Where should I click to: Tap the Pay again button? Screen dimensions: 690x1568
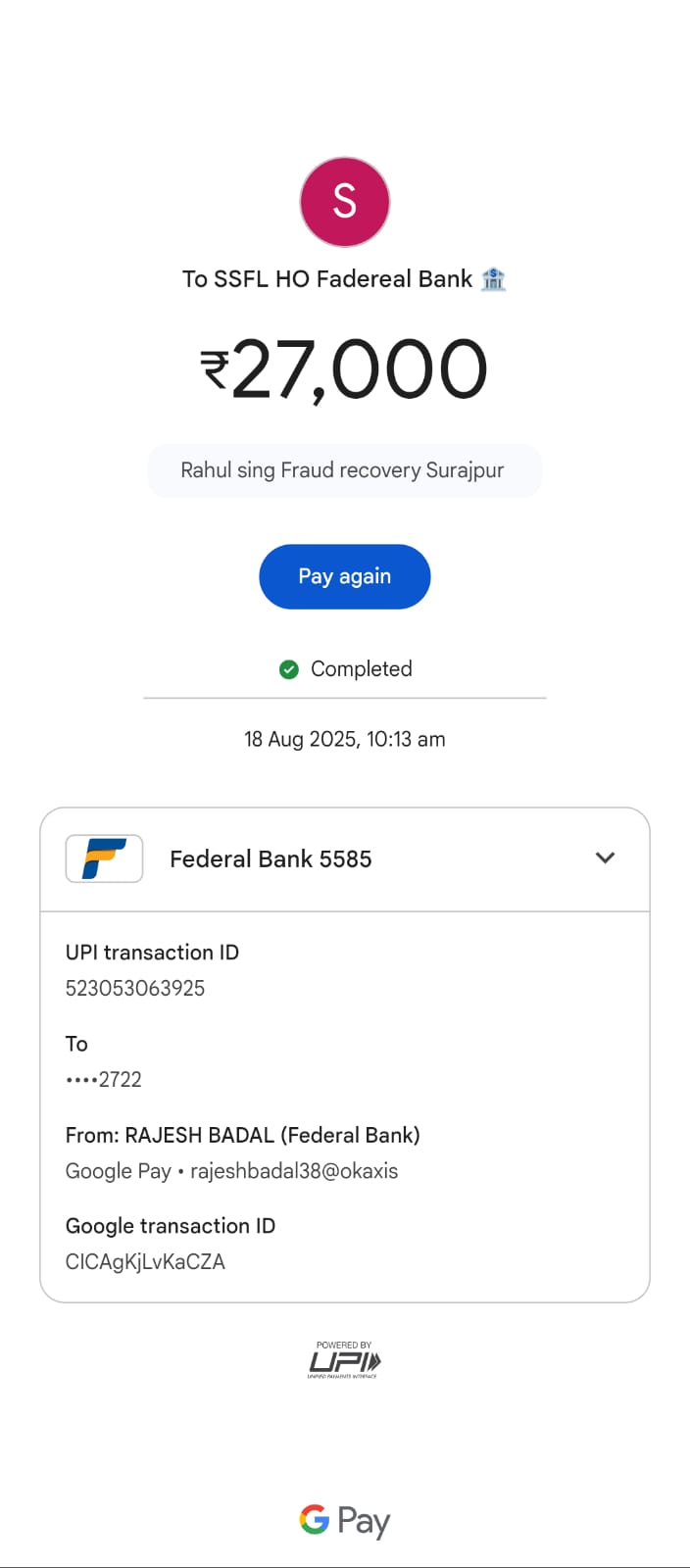344,576
